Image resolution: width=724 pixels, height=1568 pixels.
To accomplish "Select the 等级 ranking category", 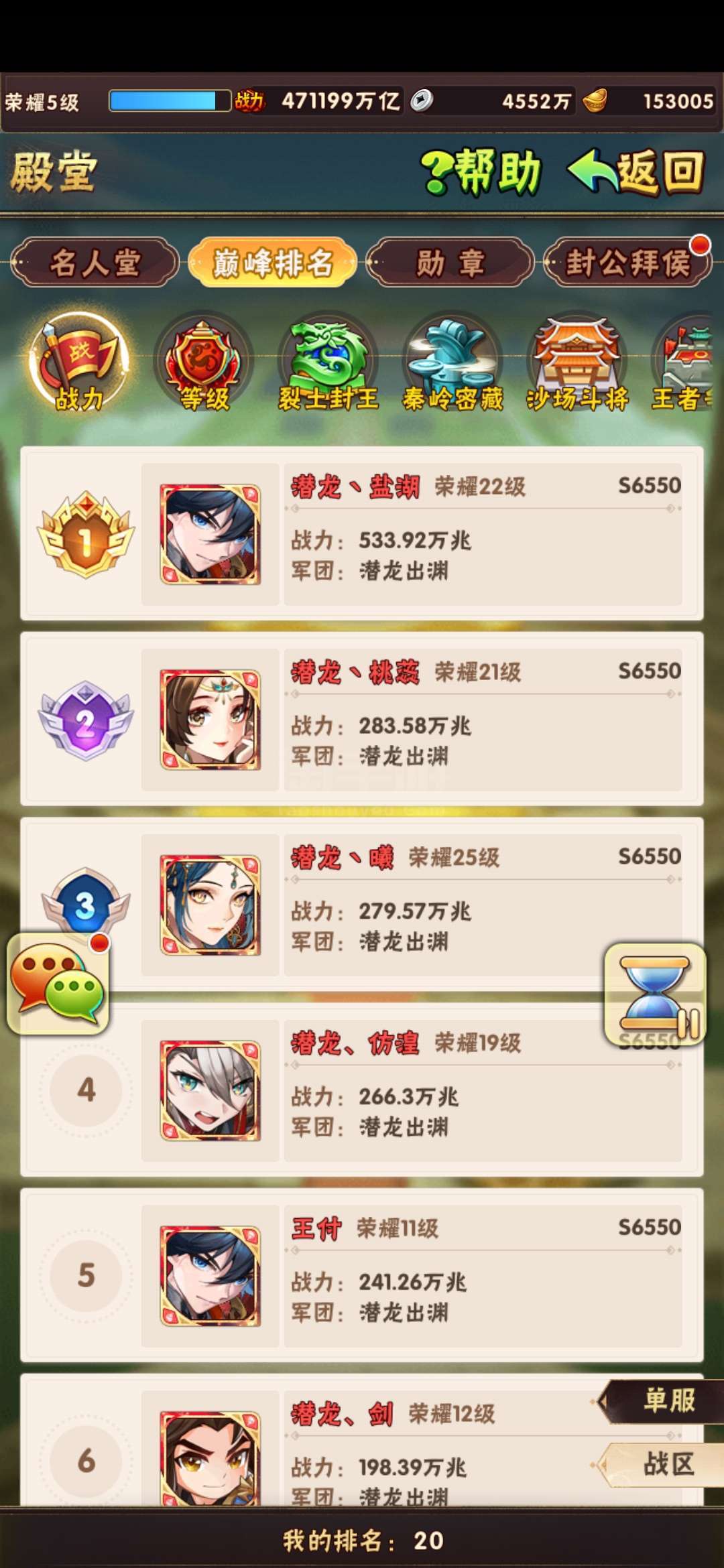I will coord(204,363).
